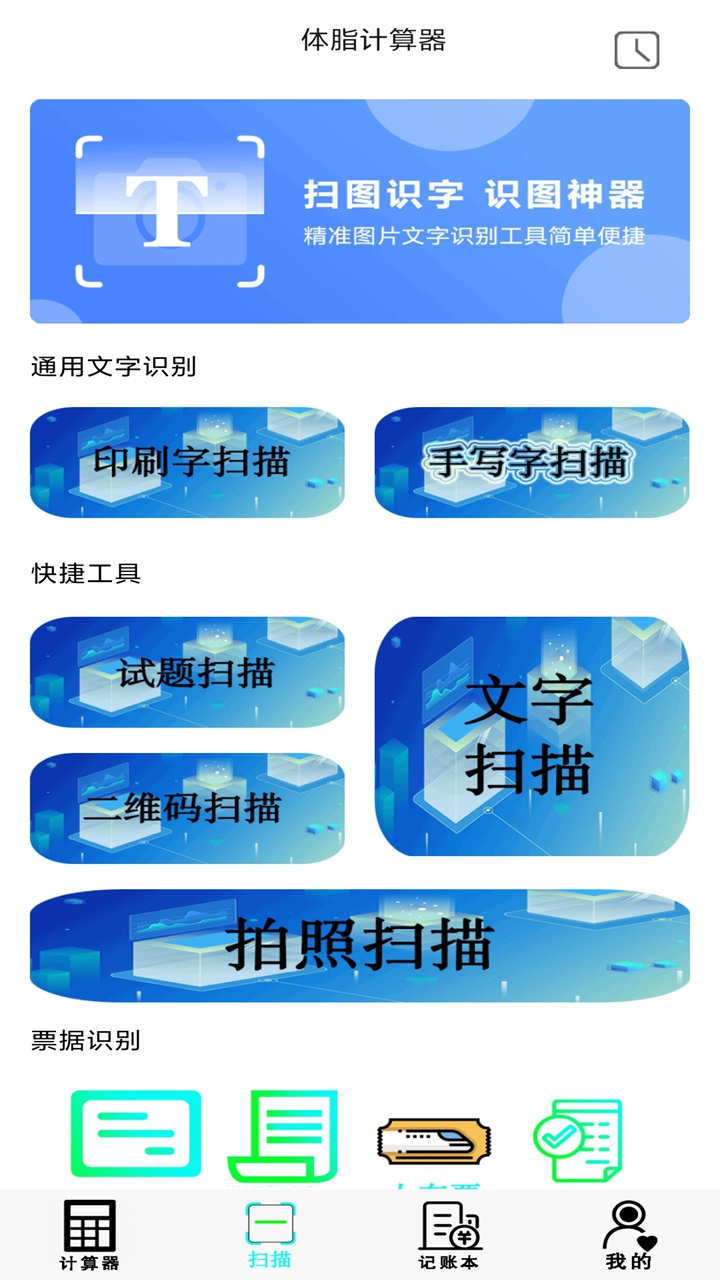Open the scan-image text recognition banner
This screenshot has height=1280, width=720.
point(360,211)
